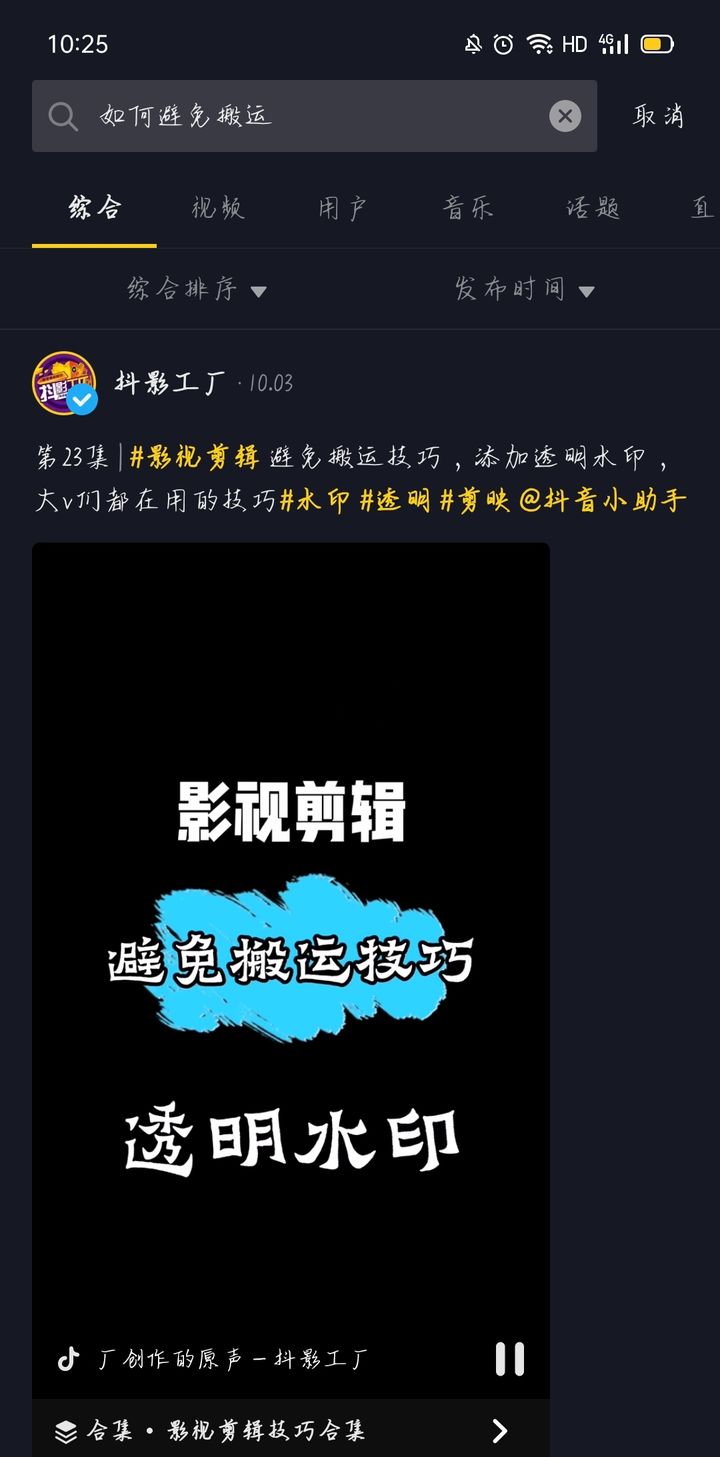Tap 取消 to cancel the search

(658, 116)
